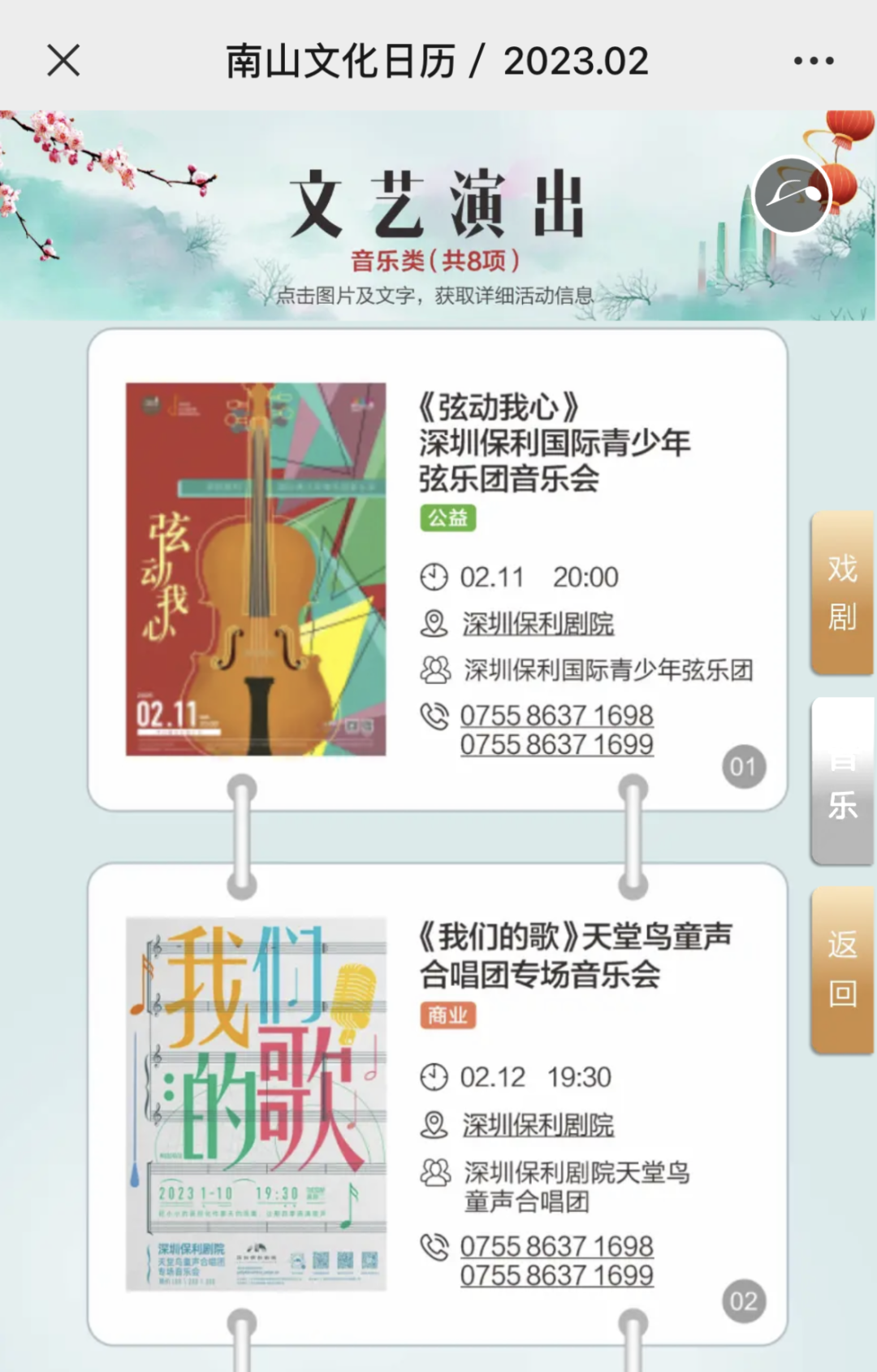The width and height of the screenshot is (877, 1372).
Task: Call 0755 8637 1698 for 我们的歌 concert
Action: pos(556,1246)
